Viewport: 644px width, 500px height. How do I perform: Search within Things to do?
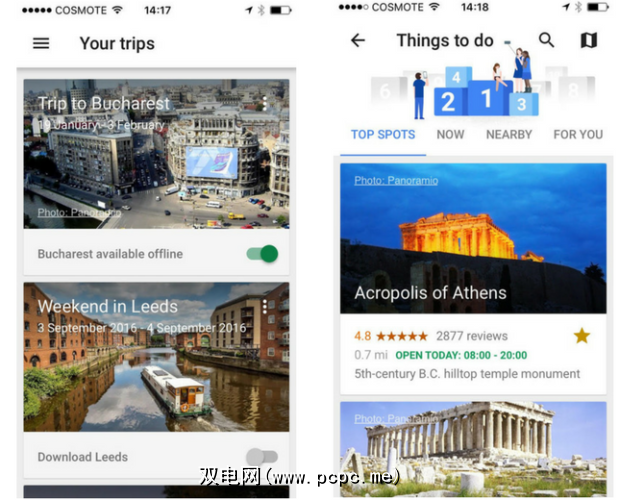(x=546, y=41)
